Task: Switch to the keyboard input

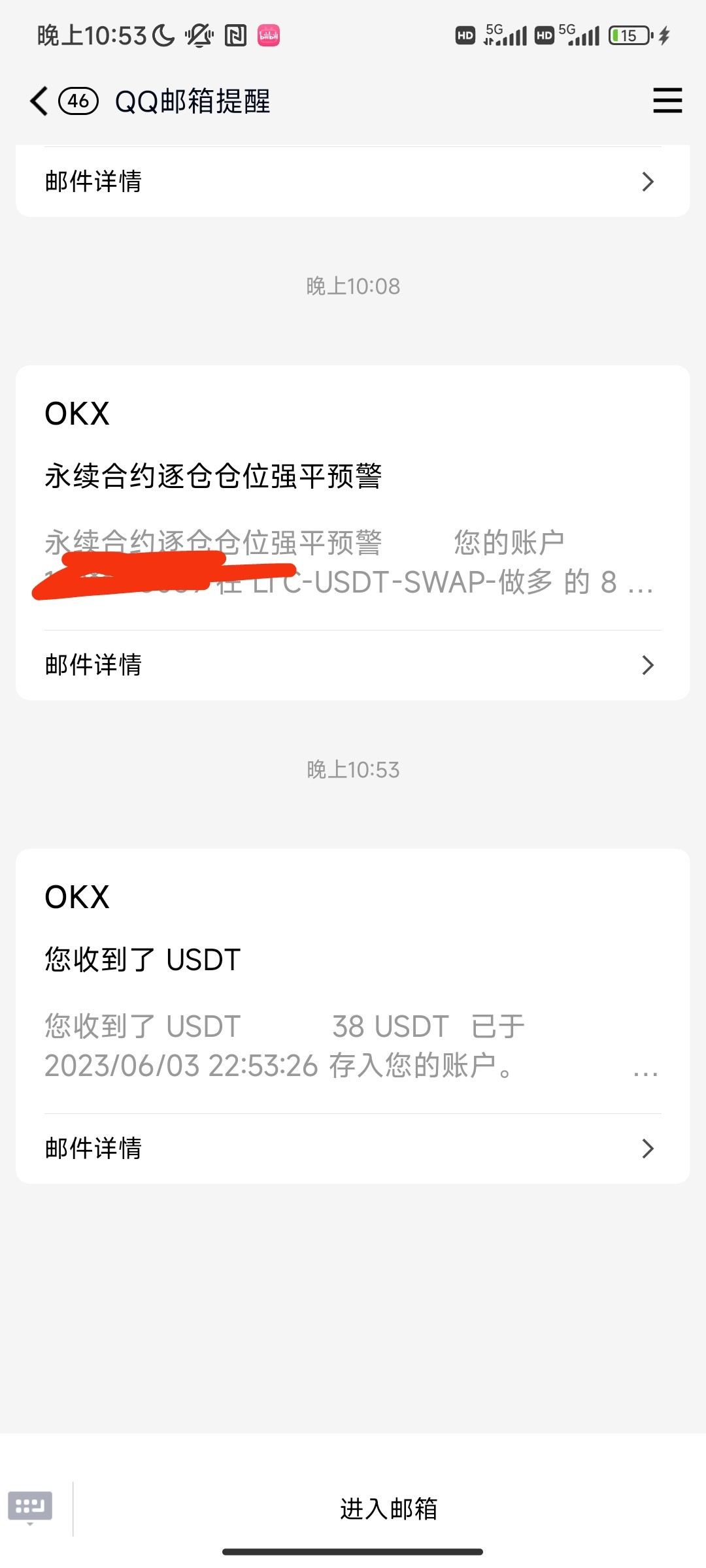Action: [30, 1507]
